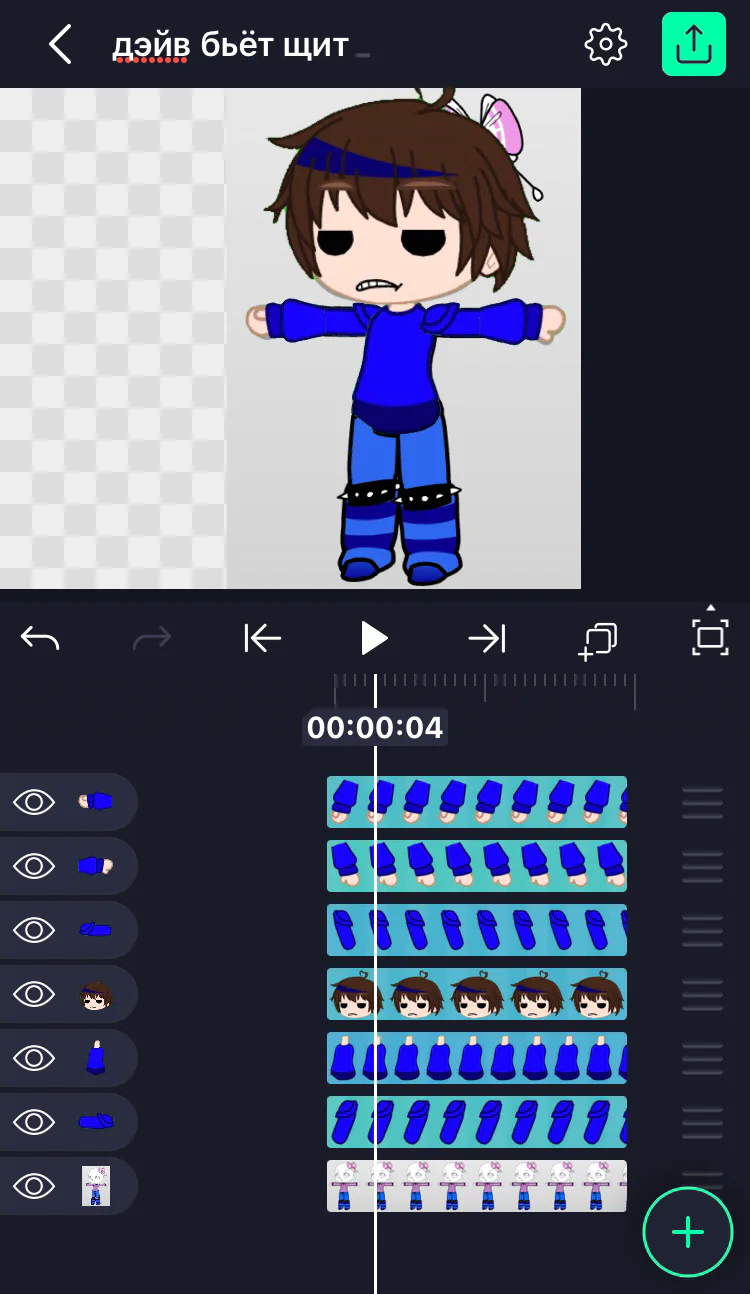The width and height of the screenshot is (750, 1294).
Task: Undo the last edit
Action: point(41,638)
